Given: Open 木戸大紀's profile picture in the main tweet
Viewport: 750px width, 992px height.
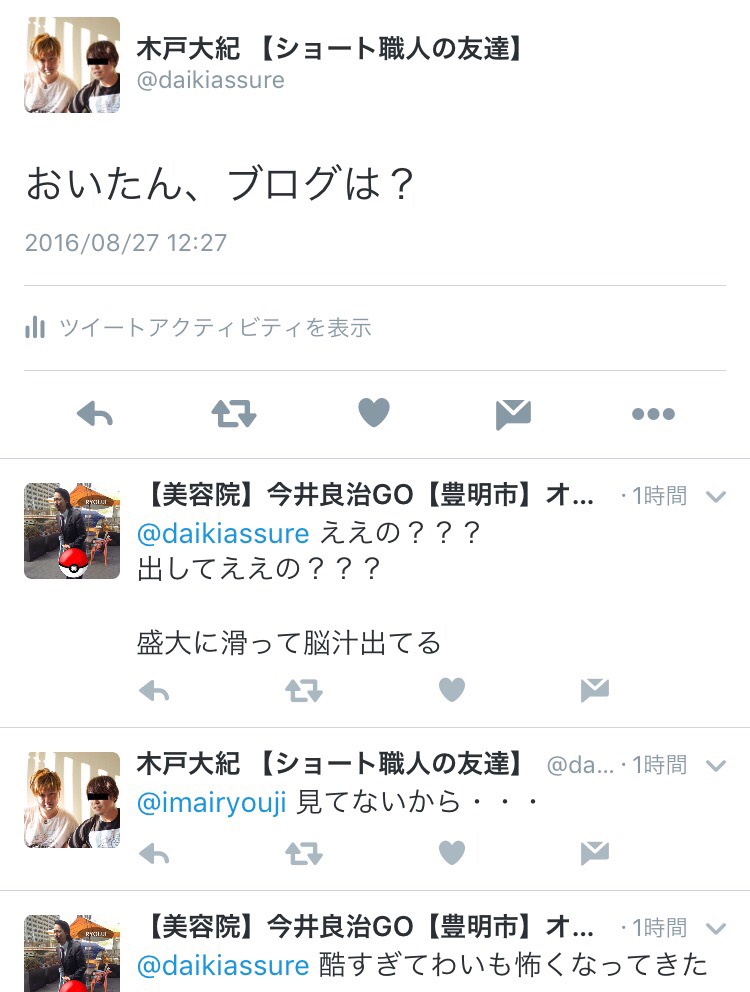Looking at the screenshot, I should [72, 65].
